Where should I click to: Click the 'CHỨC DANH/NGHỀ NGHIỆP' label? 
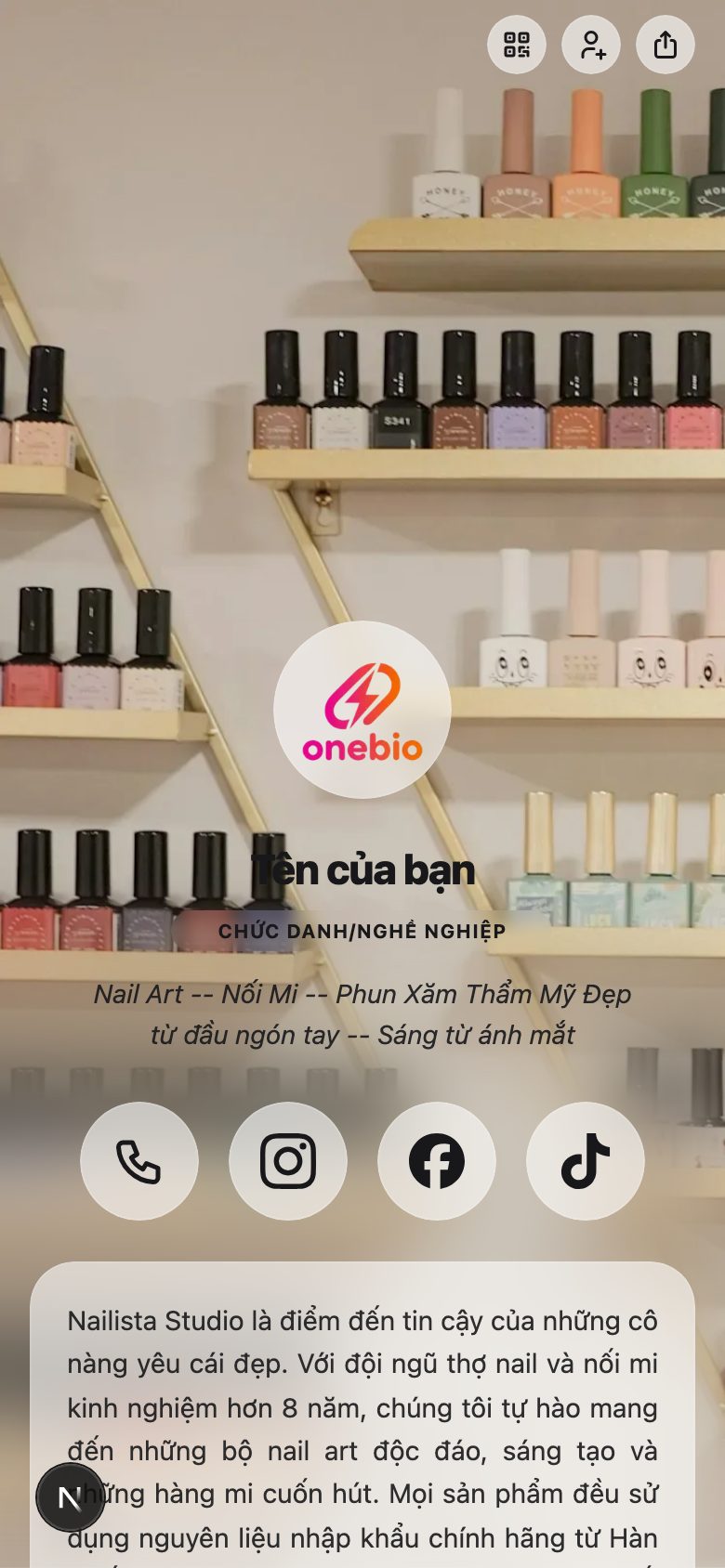[x=362, y=930]
